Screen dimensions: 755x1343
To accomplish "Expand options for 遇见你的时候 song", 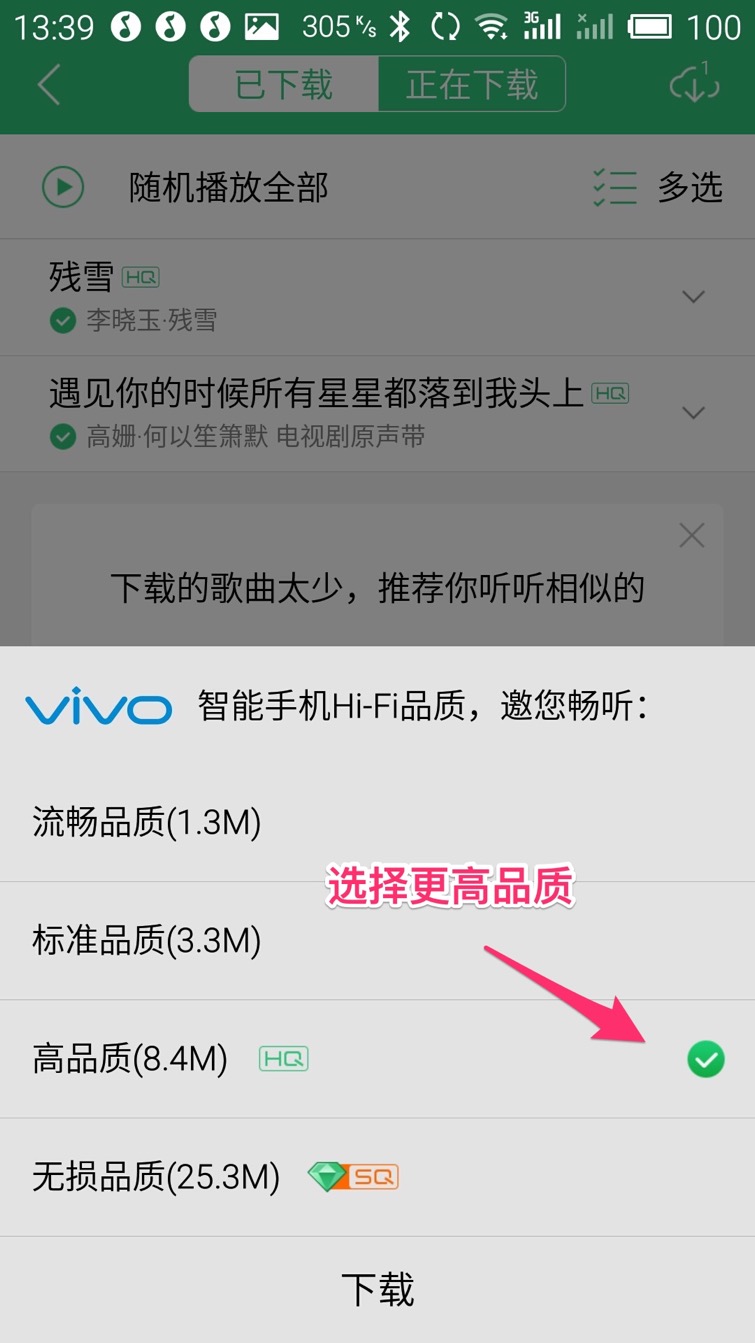I will [693, 412].
